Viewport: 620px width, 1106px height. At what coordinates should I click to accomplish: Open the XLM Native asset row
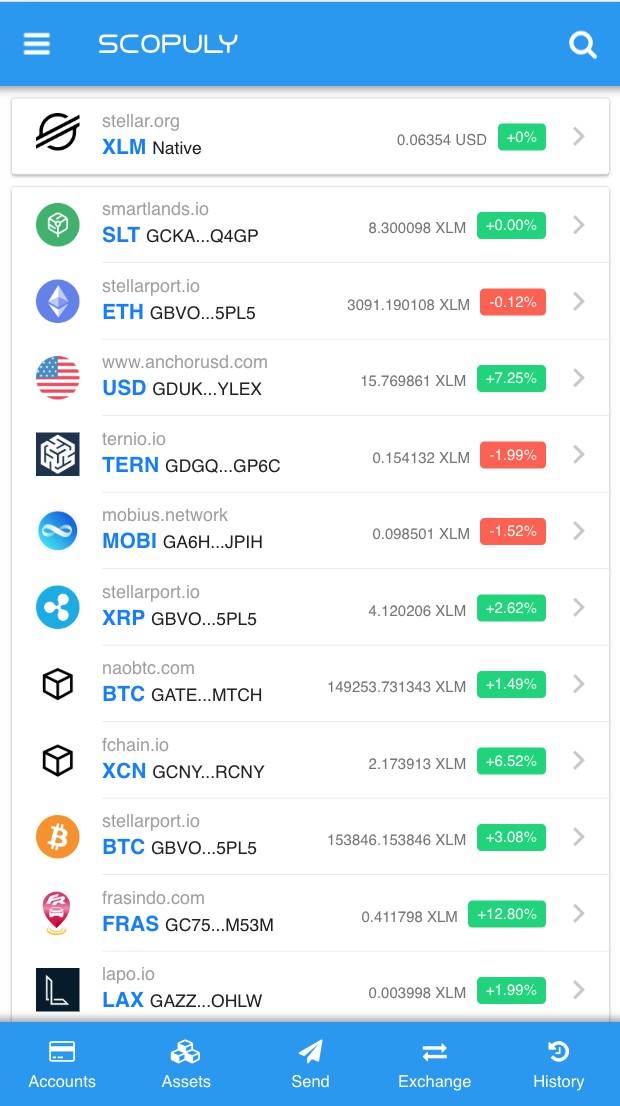[x=310, y=136]
